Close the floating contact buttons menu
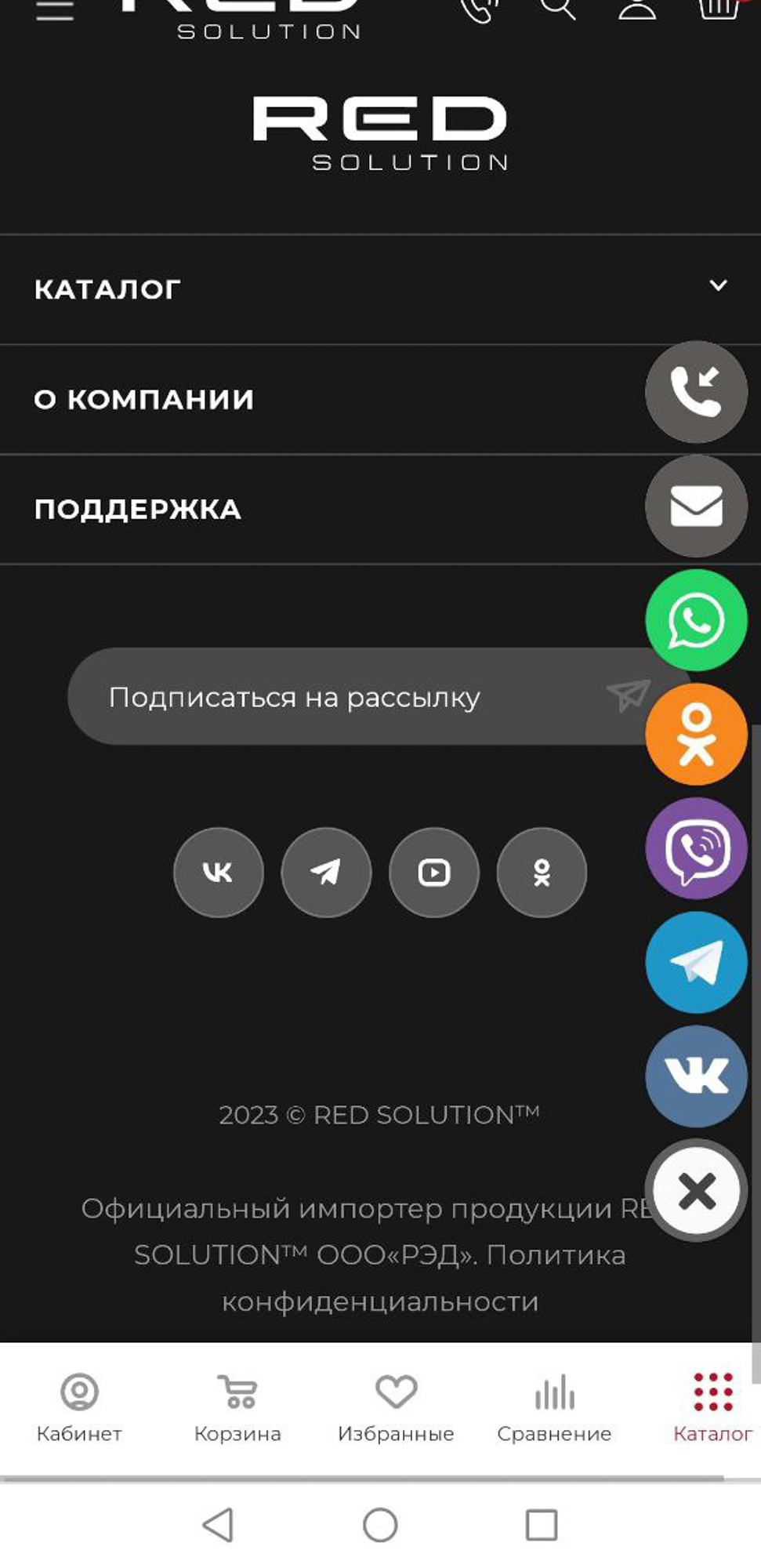The image size is (761, 1568). point(696,1192)
